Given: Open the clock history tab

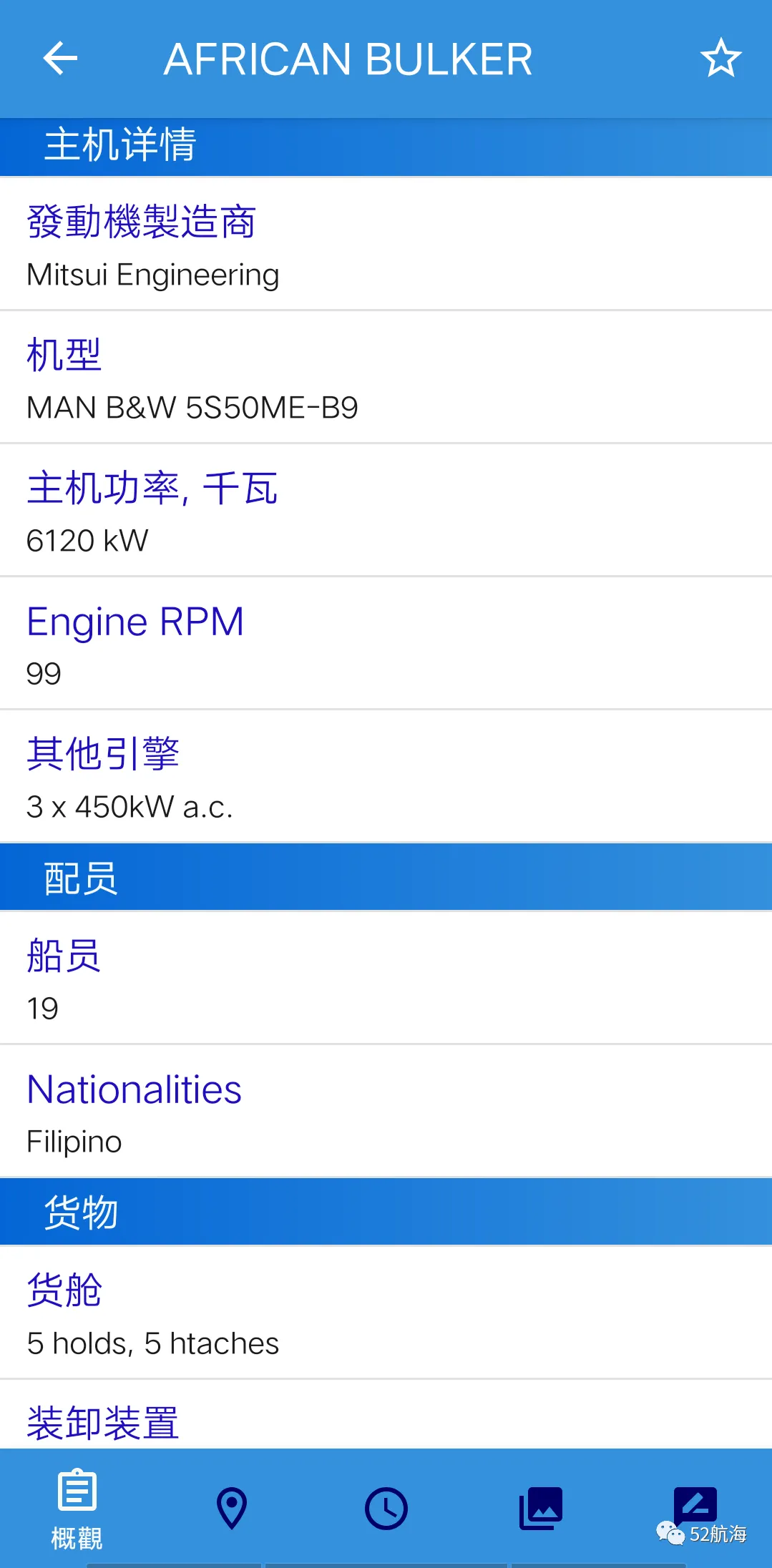Looking at the screenshot, I should click(386, 1509).
